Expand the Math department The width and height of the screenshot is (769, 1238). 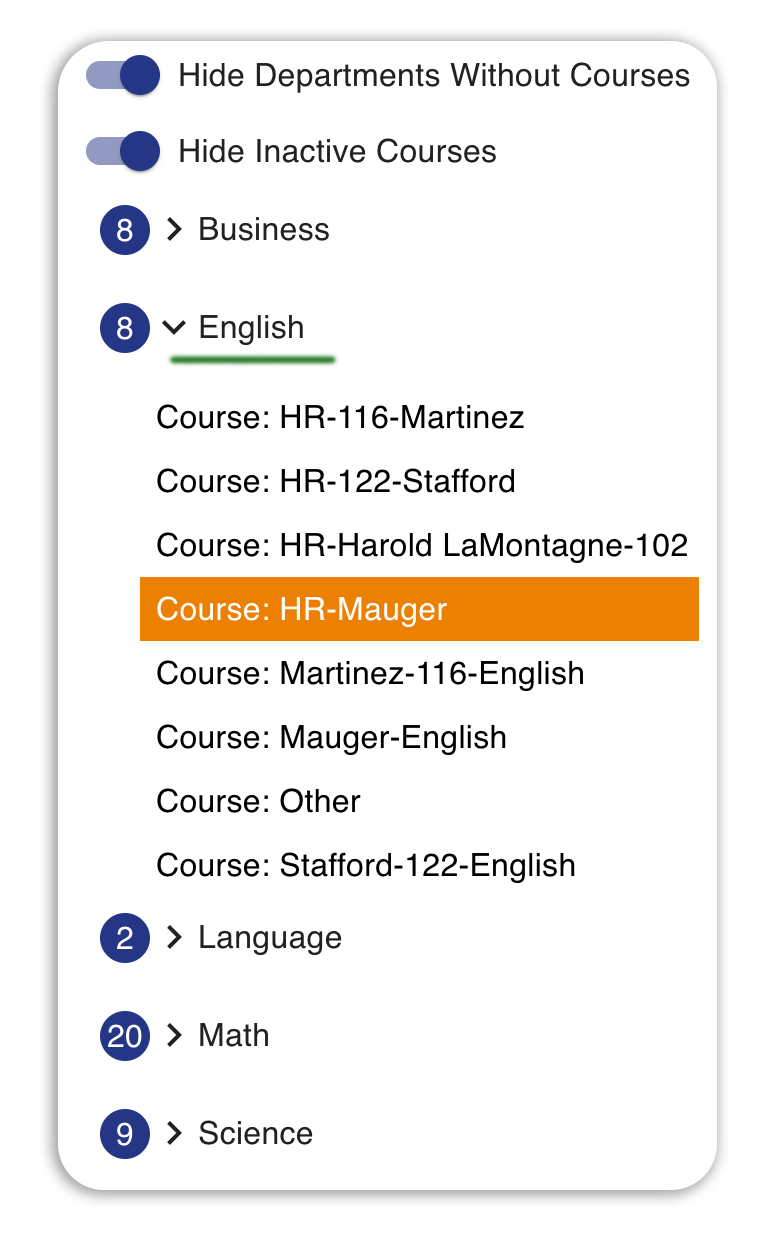174,1035
